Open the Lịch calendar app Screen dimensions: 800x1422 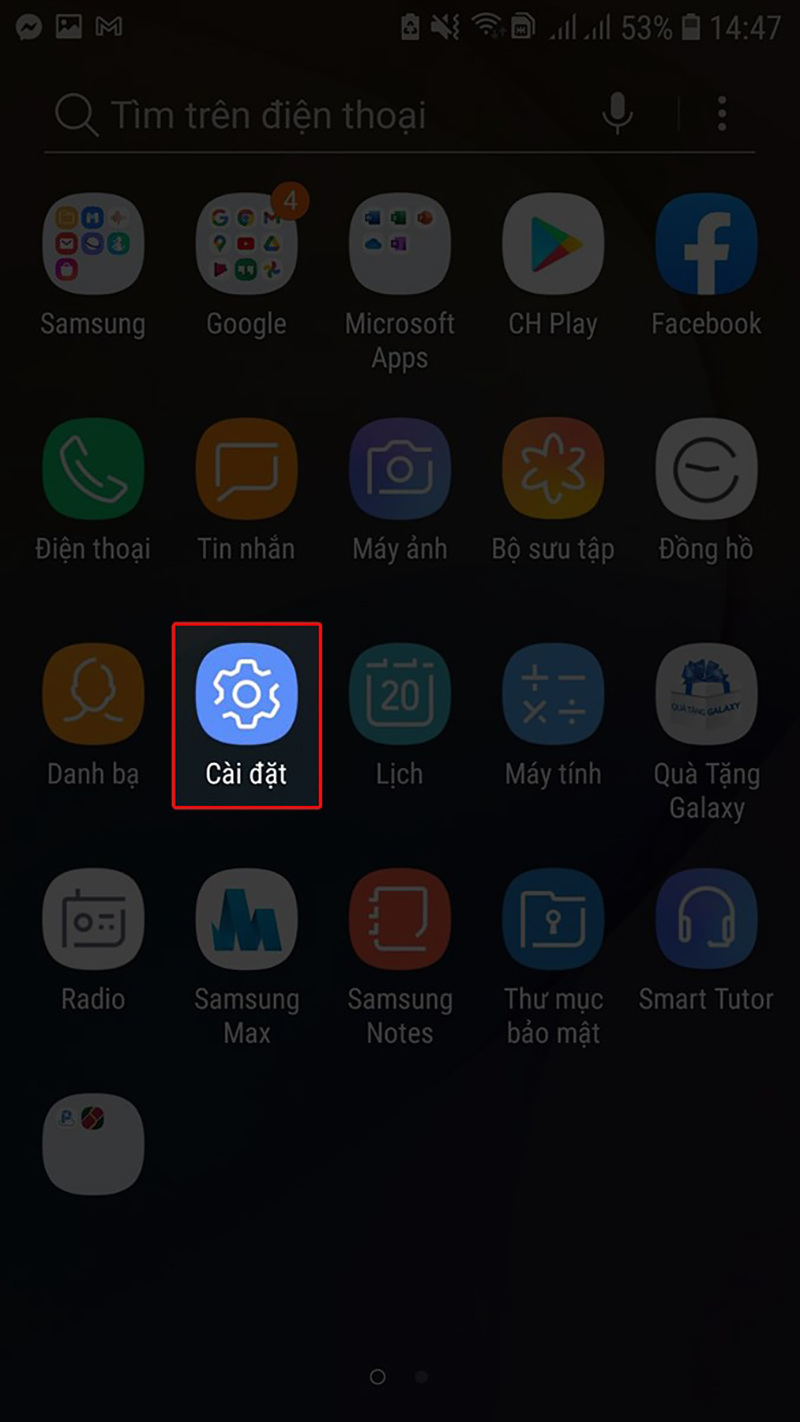click(399, 694)
